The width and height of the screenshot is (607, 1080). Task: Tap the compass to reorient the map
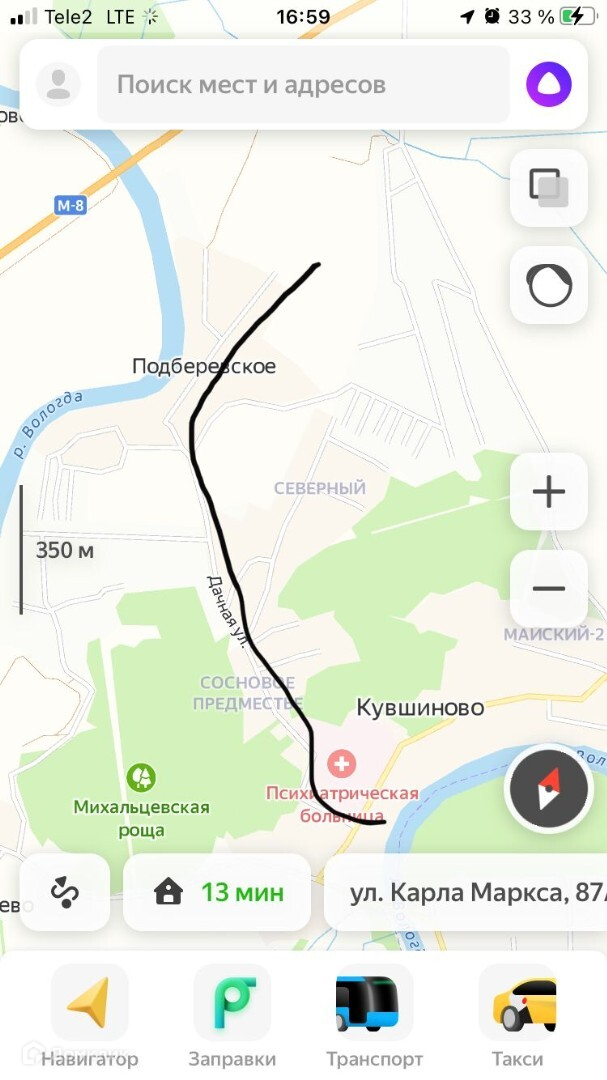[548, 789]
